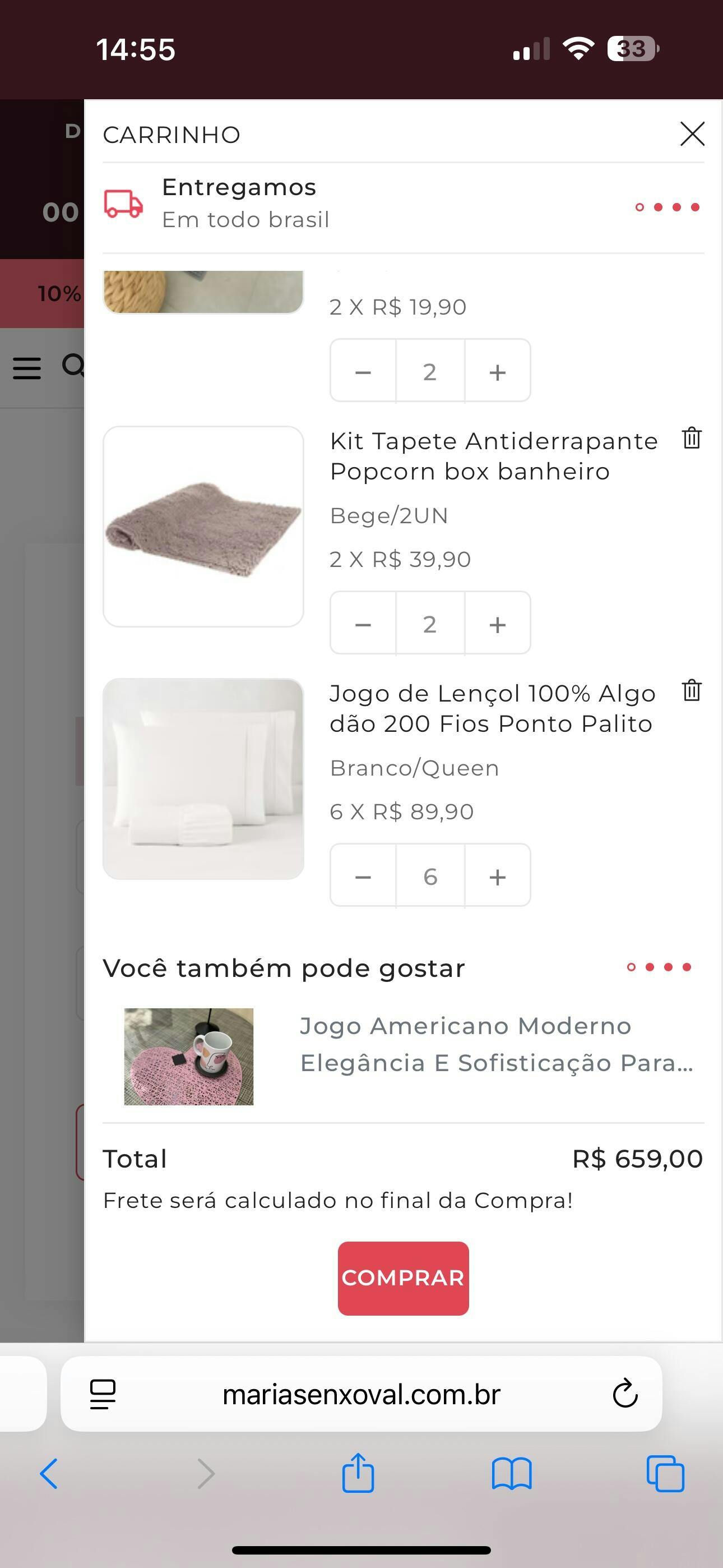Tap the Comprar button
Viewport: 723px width, 1568px height.
404,1278
